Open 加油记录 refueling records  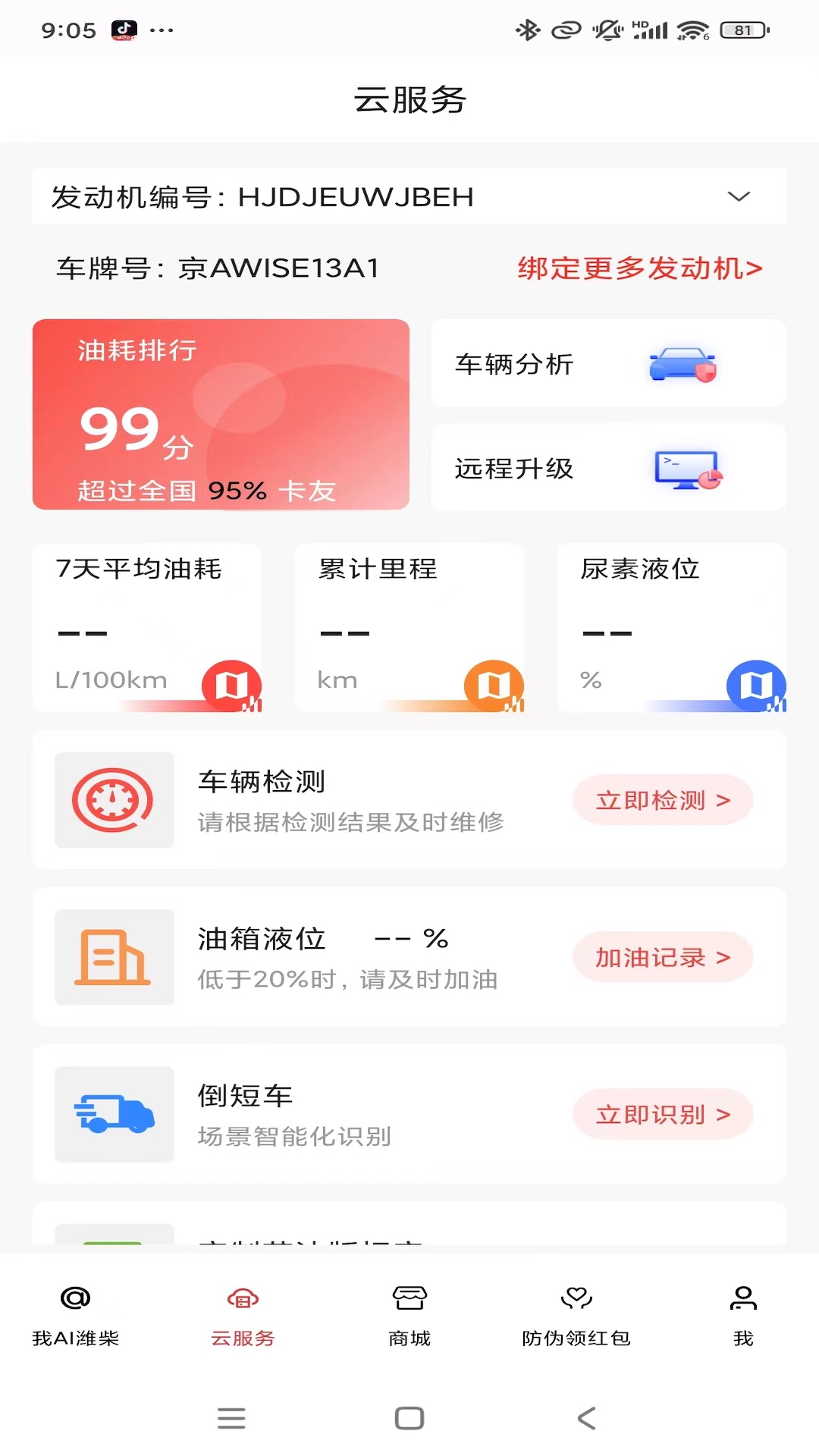pyautogui.click(x=661, y=957)
